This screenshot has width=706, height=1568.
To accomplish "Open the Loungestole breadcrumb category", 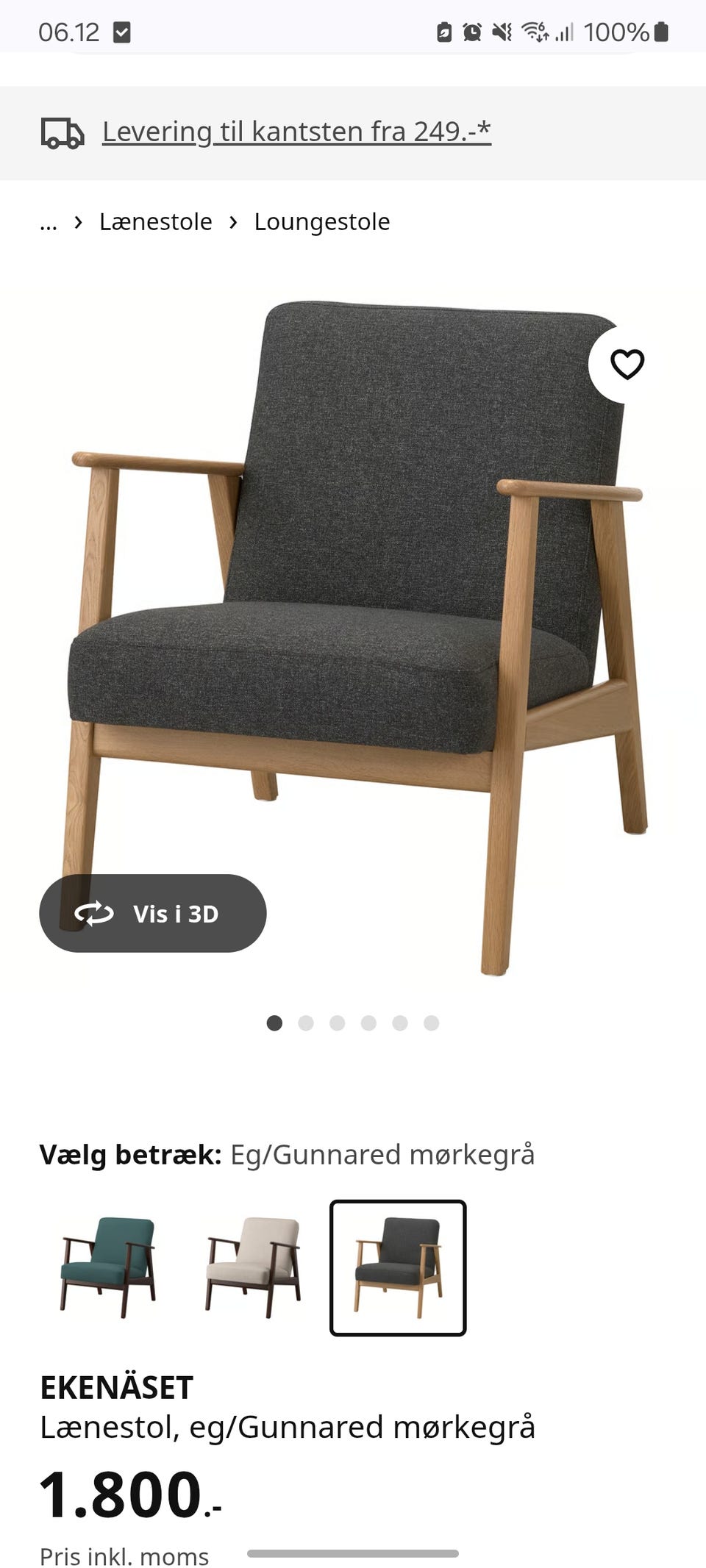I will [x=322, y=222].
